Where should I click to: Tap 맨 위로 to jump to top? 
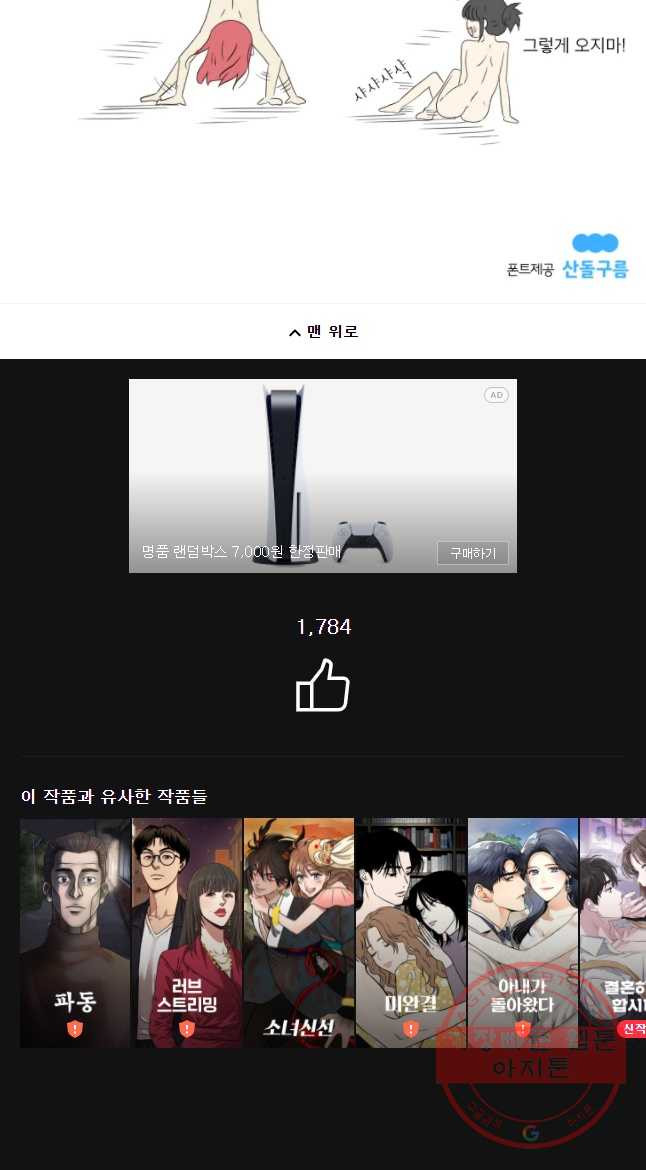pos(323,332)
